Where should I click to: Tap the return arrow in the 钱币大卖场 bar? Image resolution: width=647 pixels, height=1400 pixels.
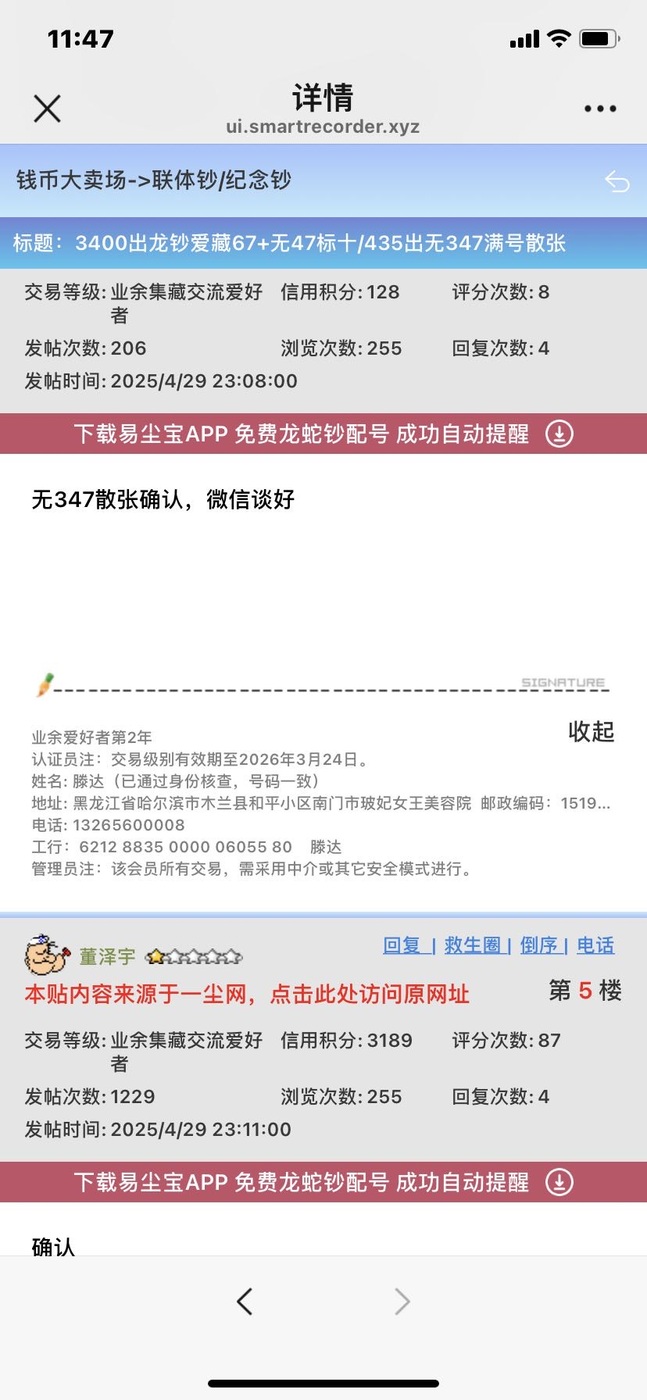click(x=617, y=181)
